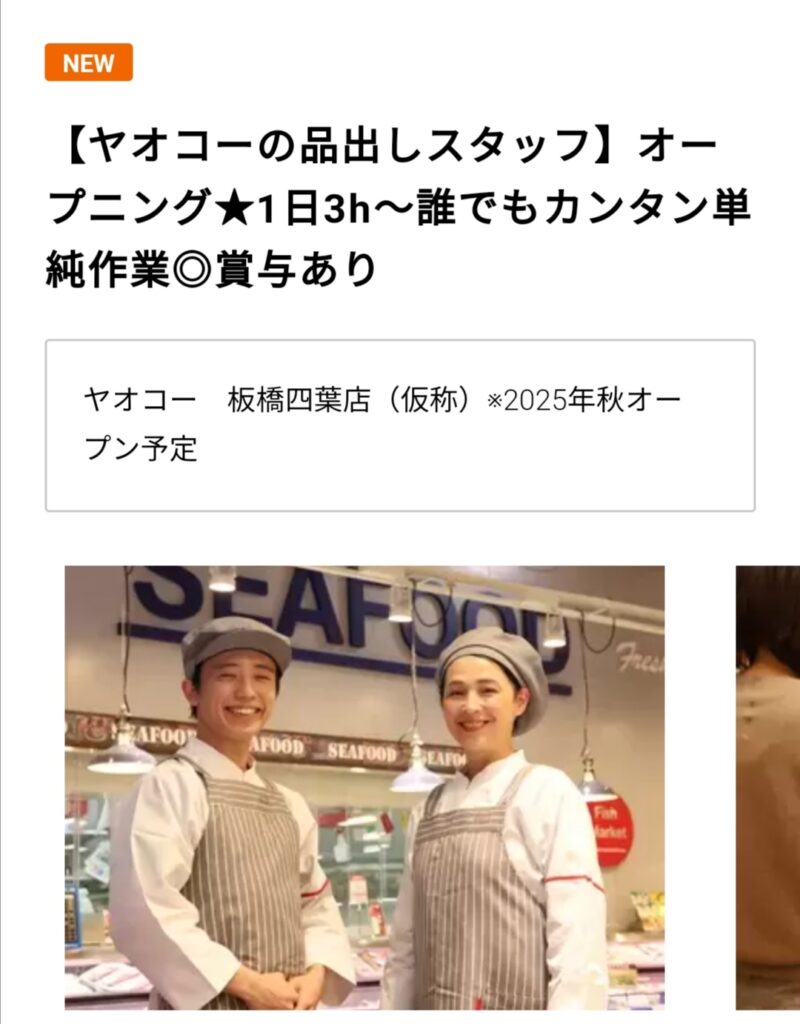
Task: View the next photo in the carousel
Action: click(x=768, y=787)
